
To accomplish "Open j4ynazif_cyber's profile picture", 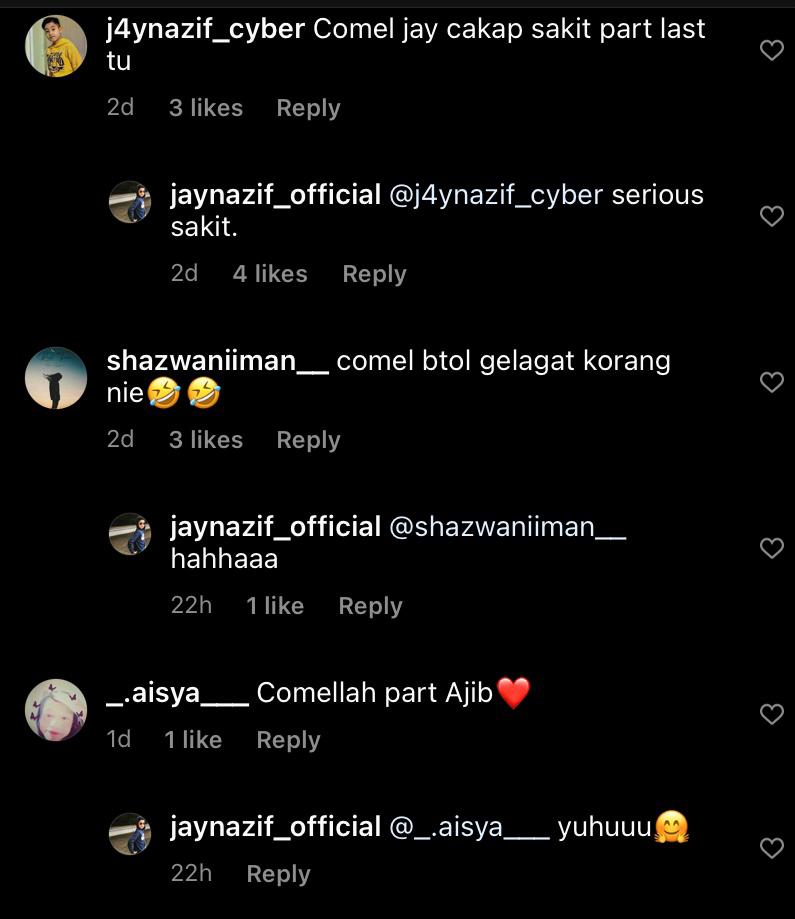I will click(x=55, y=46).
